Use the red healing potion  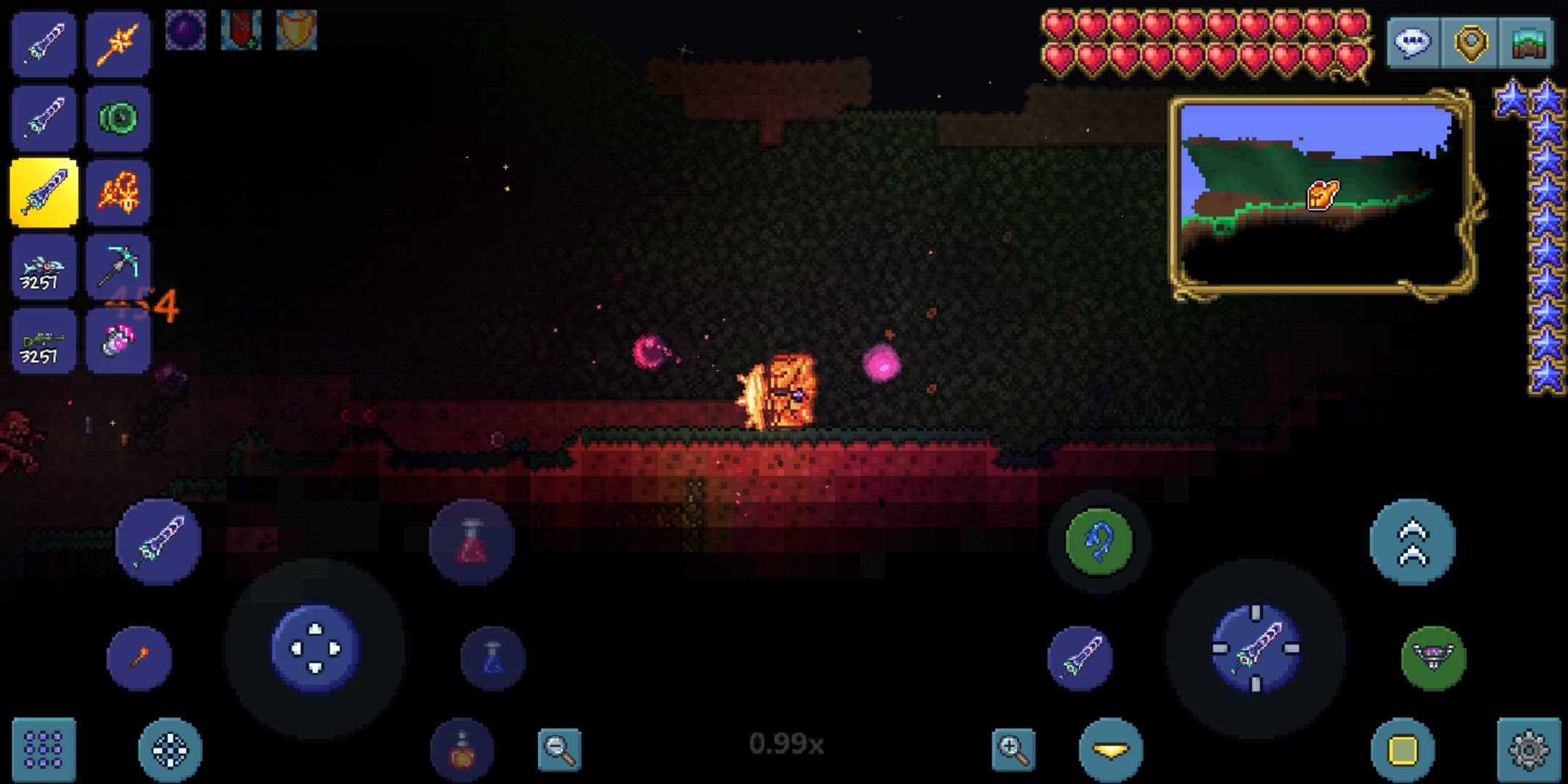472,542
